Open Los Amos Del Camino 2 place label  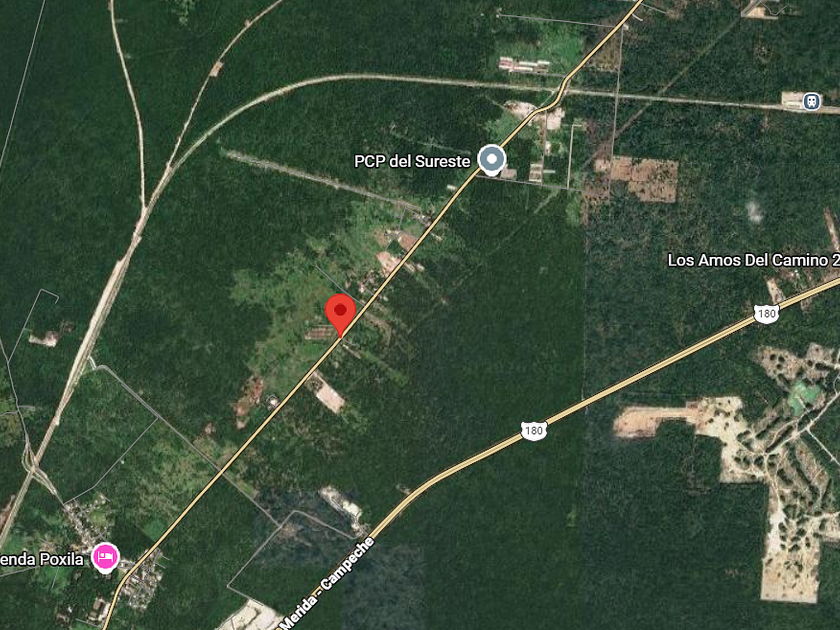coord(753,260)
